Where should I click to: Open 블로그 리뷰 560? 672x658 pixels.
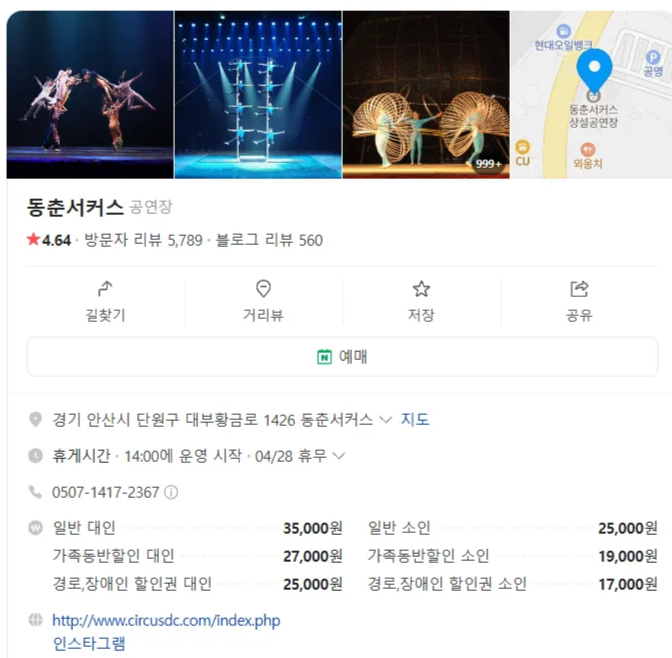(269, 240)
